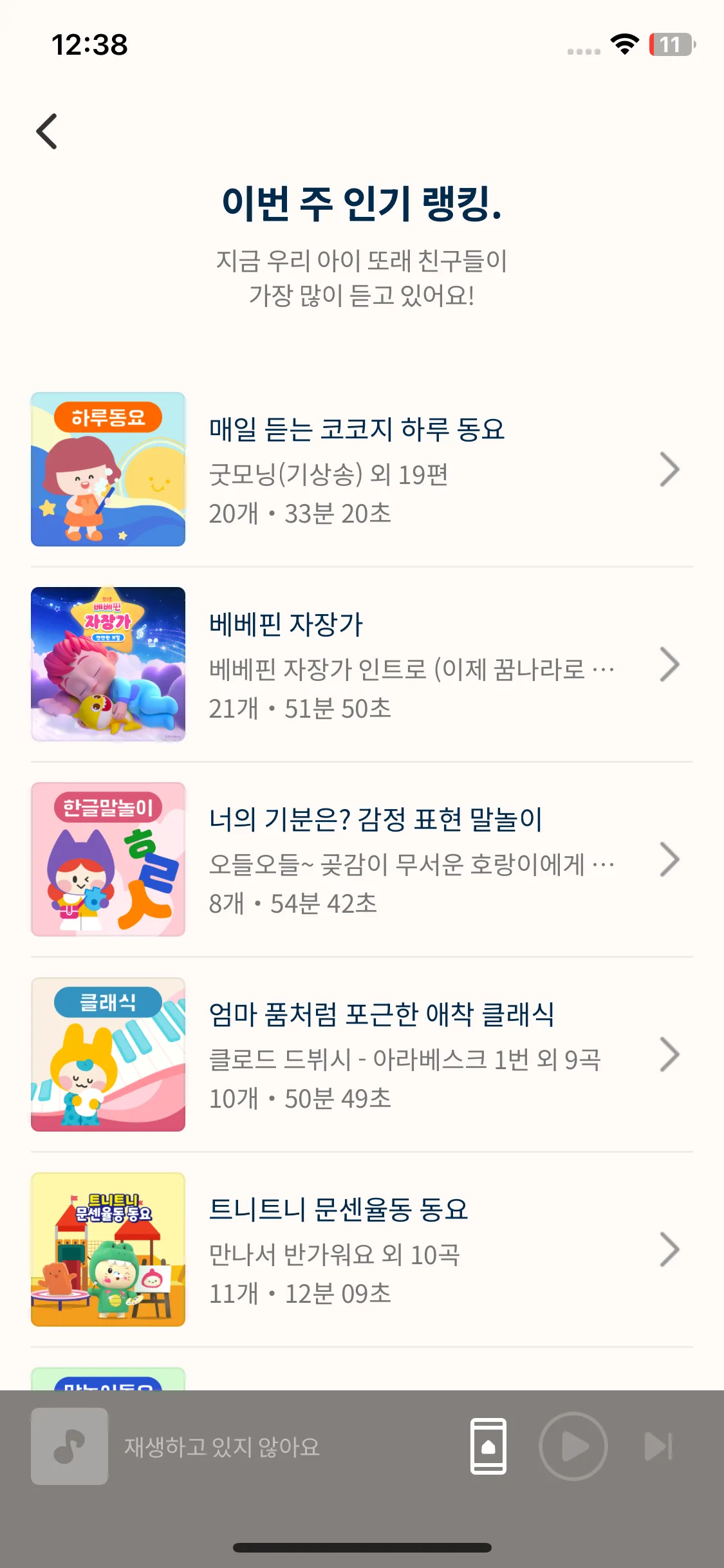Viewport: 724px width, 1568px height.
Task: Tap the 베베핀 자장가 sleeping baby thumbnail
Action: click(x=109, y=664)
